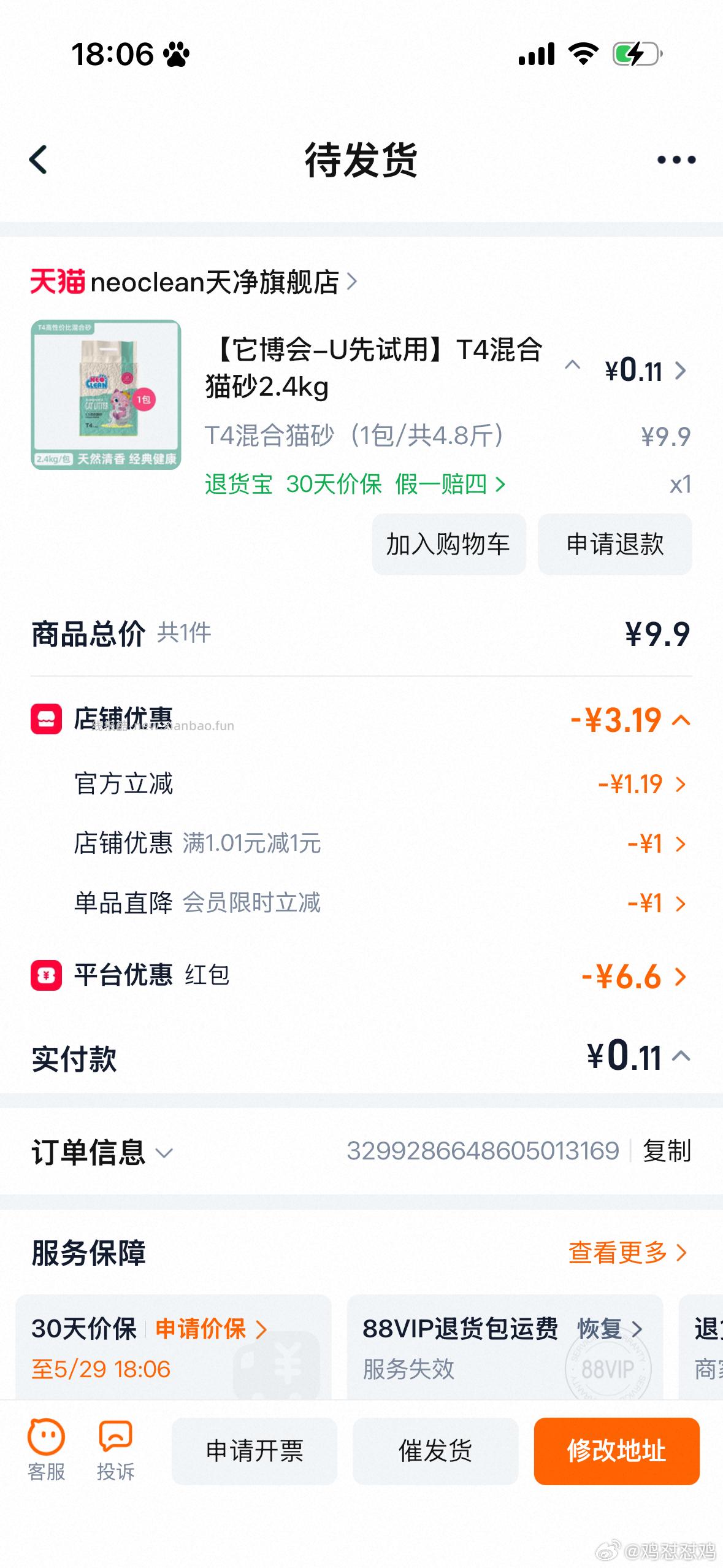Image resolution: width=723 pixels, height=1568 pixels.
Task: Tap 申请开票 to request an invoice
Action: click(x=254, y=1451)
